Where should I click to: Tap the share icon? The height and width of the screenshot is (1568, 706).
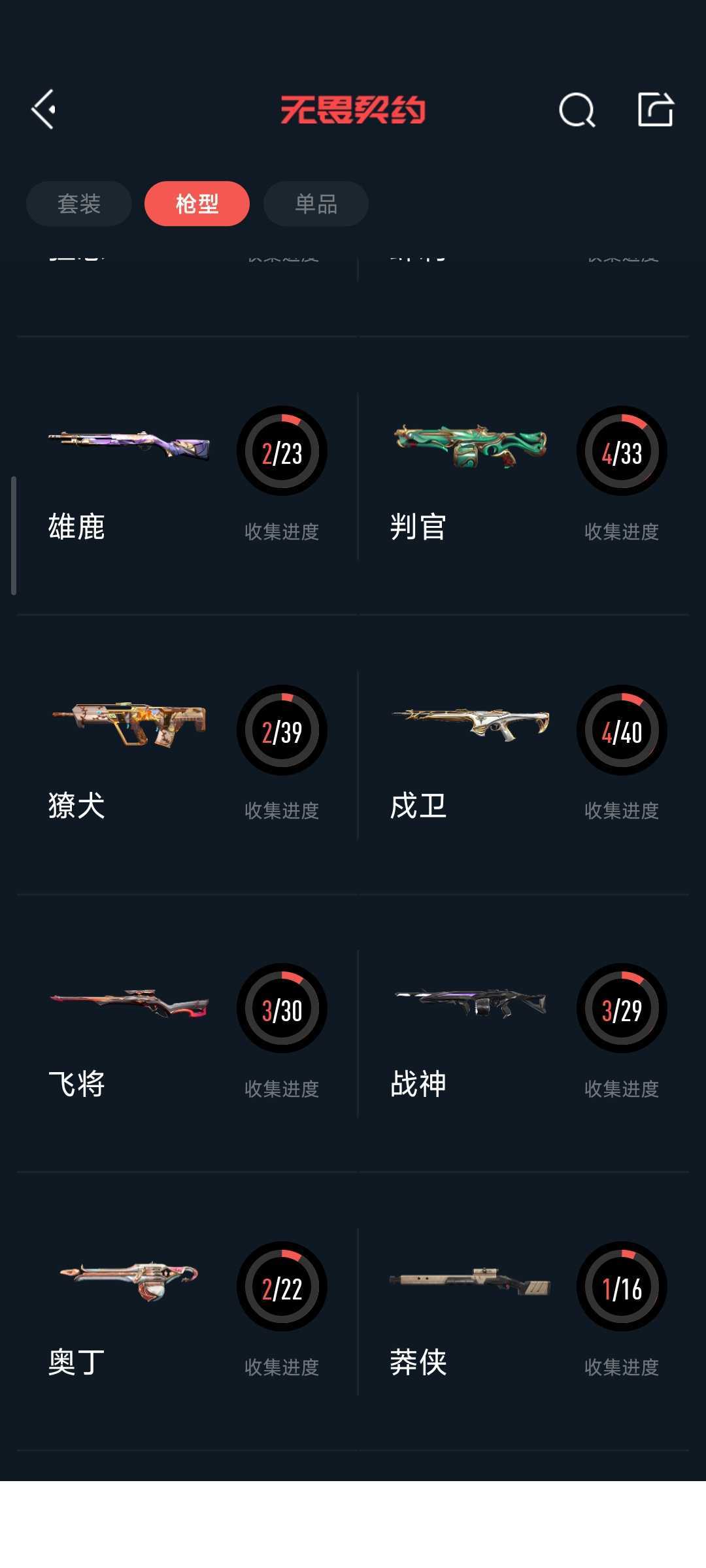[x=655, y=109]
